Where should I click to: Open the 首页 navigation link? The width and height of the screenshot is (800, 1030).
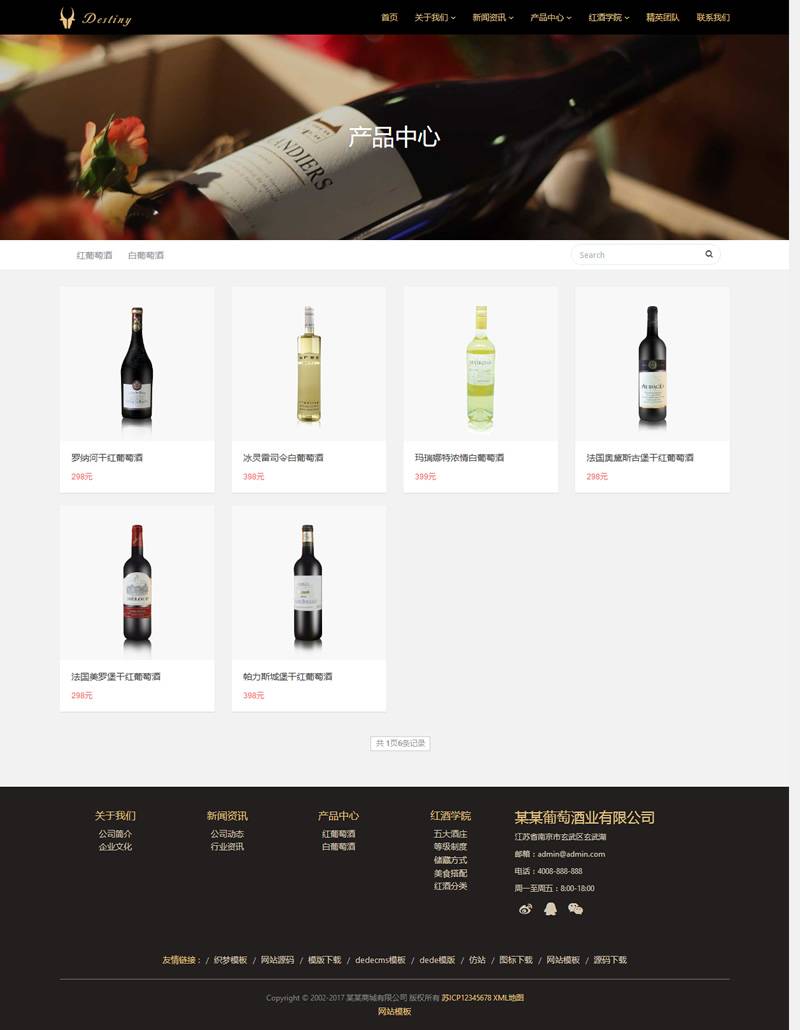pyautogui.click(x=389, y=17)
